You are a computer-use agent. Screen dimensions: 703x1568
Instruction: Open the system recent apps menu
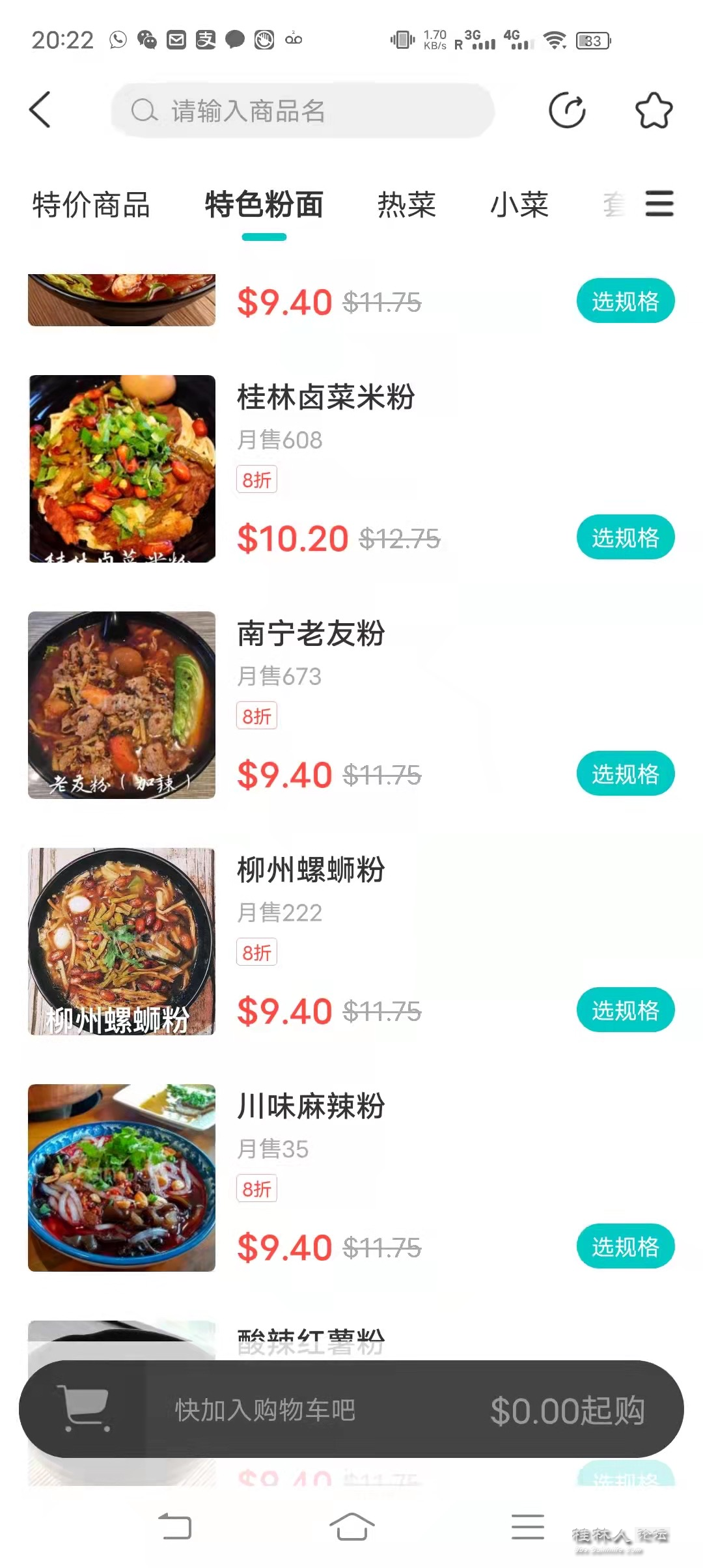(527, 1527)
